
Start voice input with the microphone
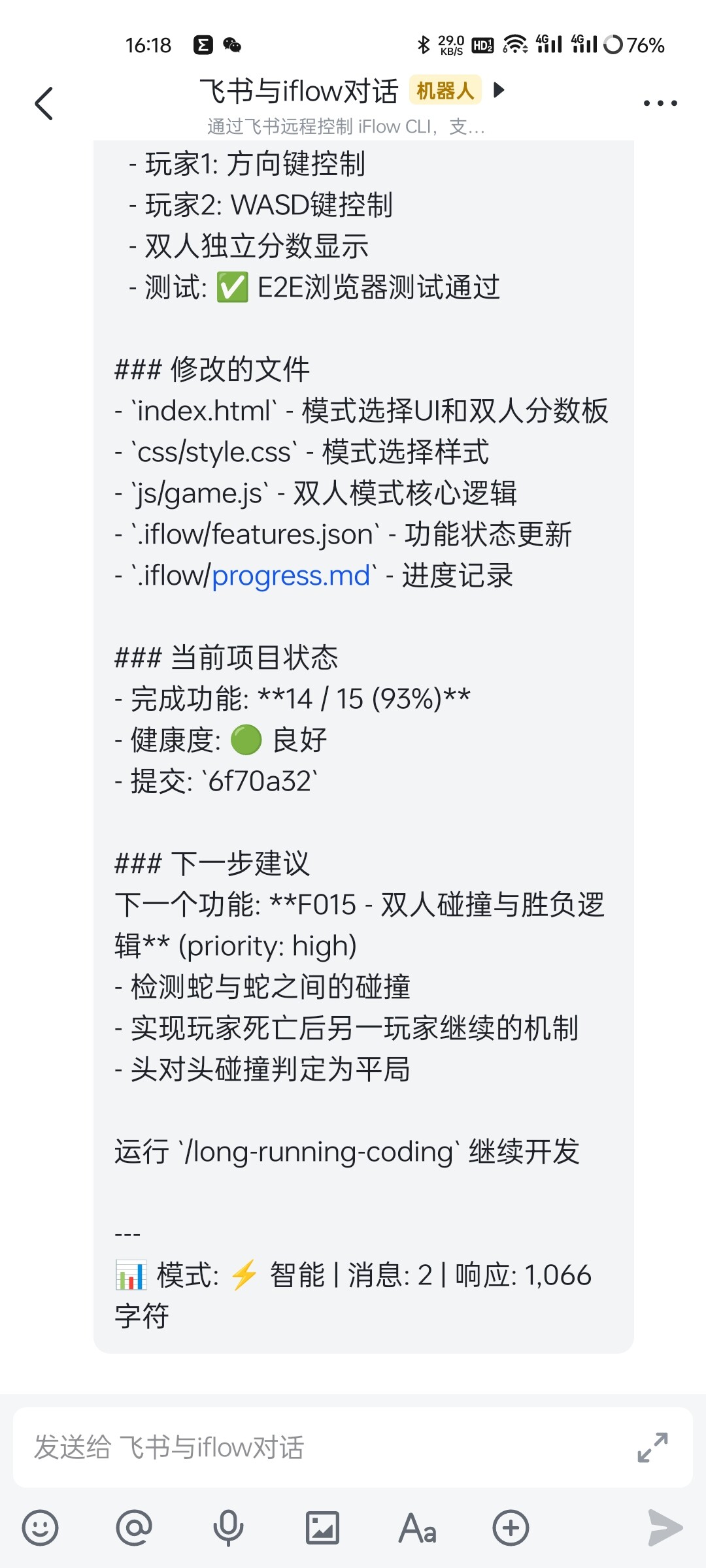point(228,1528)
